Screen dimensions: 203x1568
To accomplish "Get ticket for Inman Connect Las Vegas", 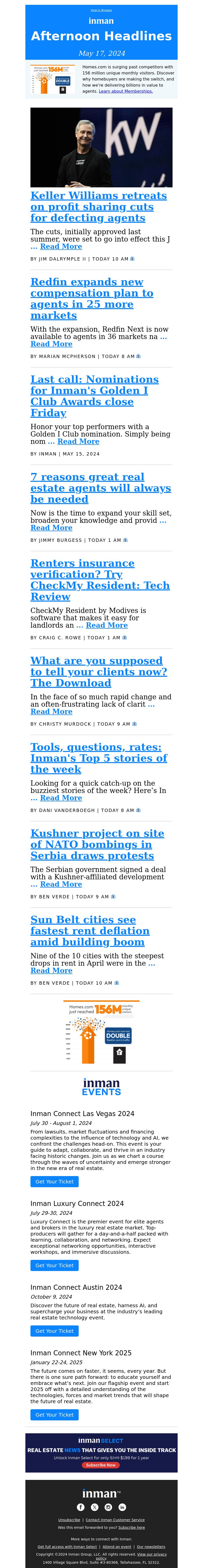I will tap(54, 1181).
